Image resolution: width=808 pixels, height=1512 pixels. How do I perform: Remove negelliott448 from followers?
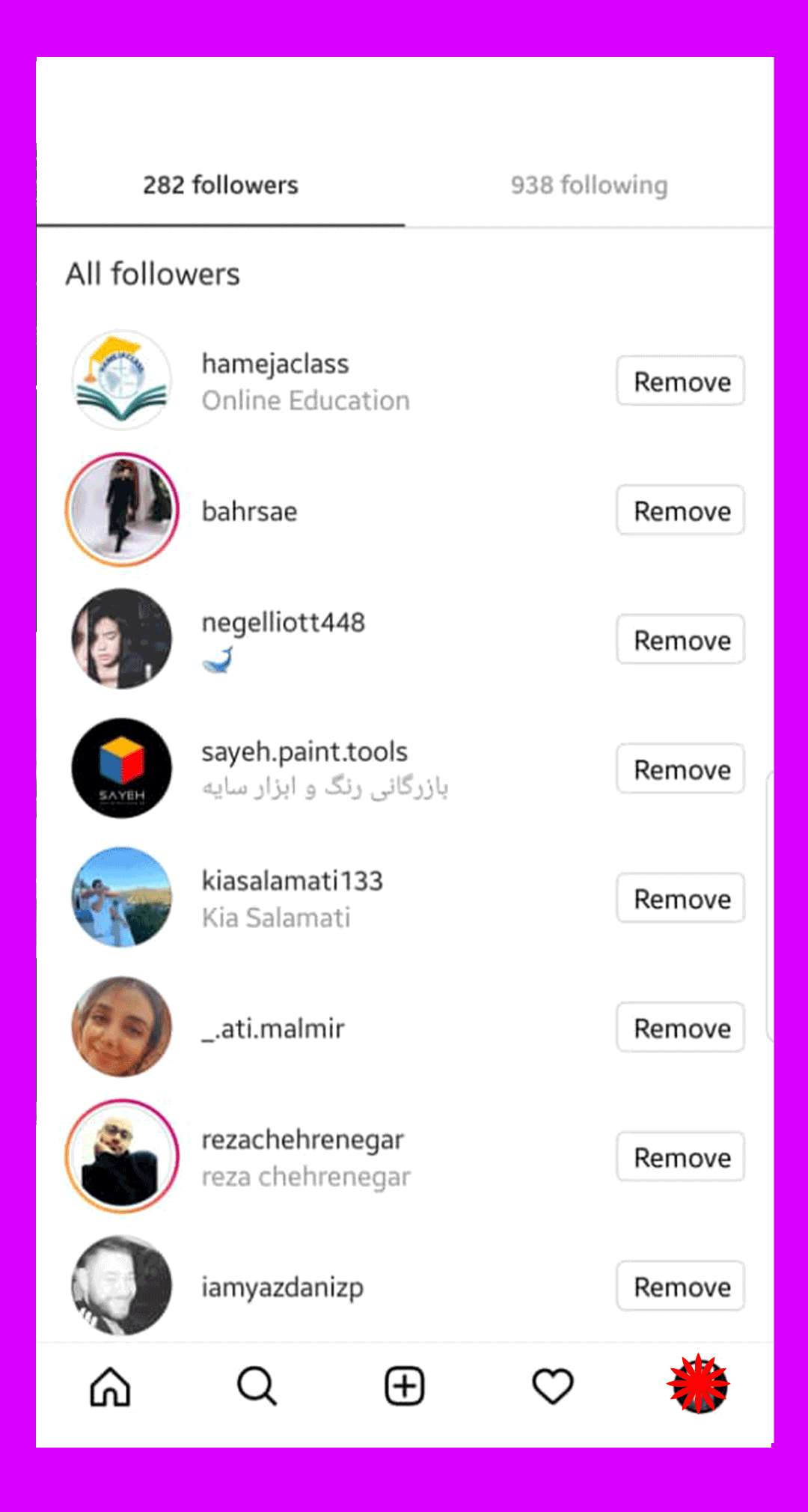point(681,640)
